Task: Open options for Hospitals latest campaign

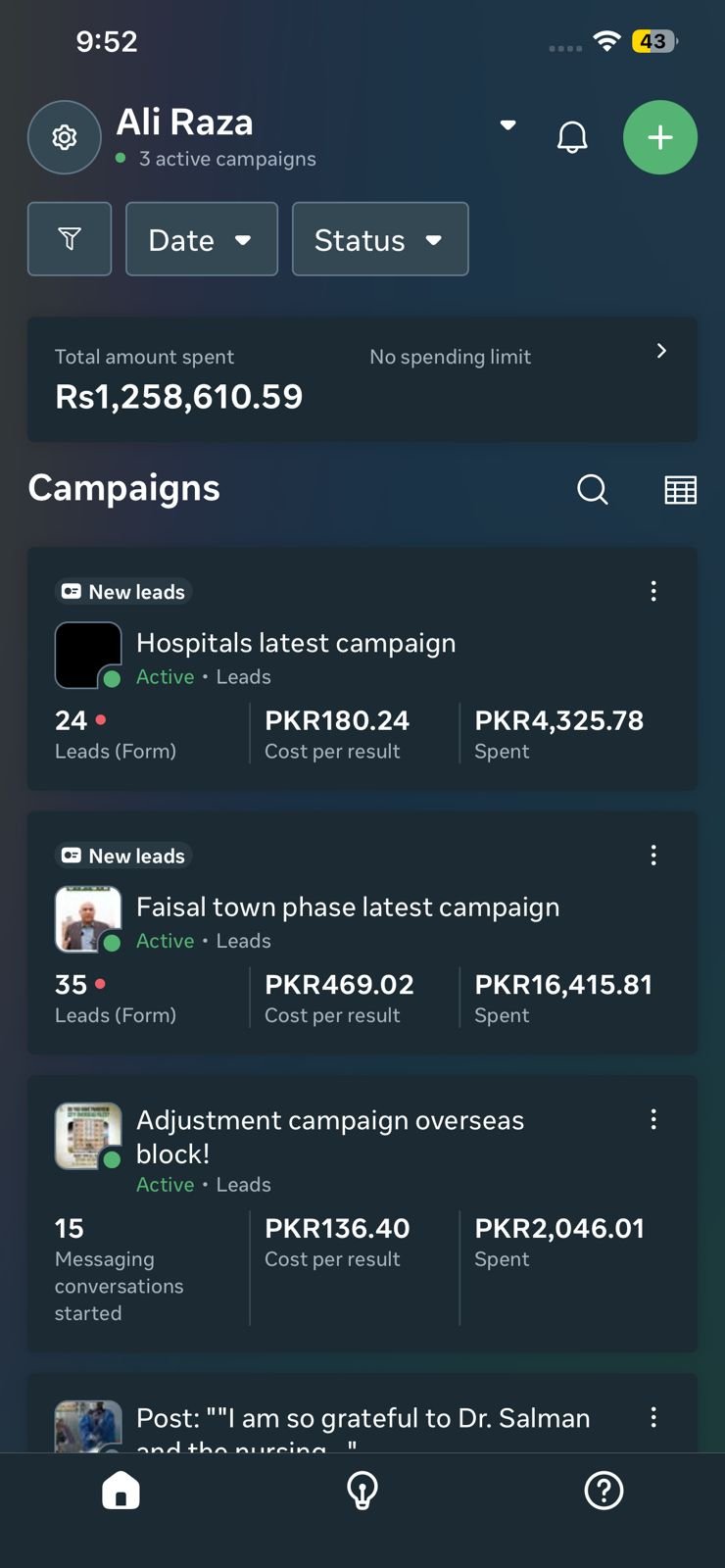Action: click(x=653, y=591)
